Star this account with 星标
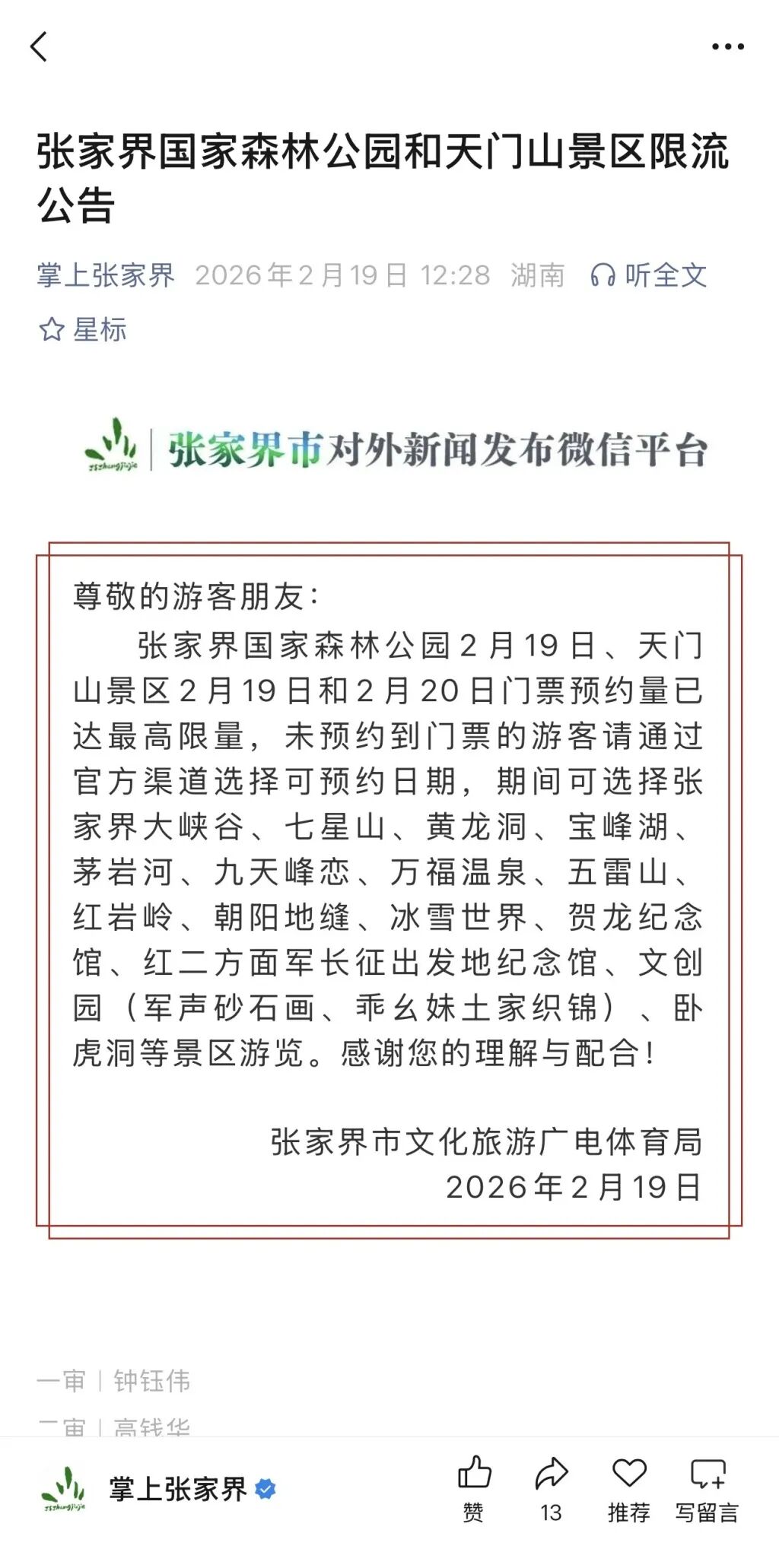Viewport: 779px width, 1568px height. (x=82, y=330)
